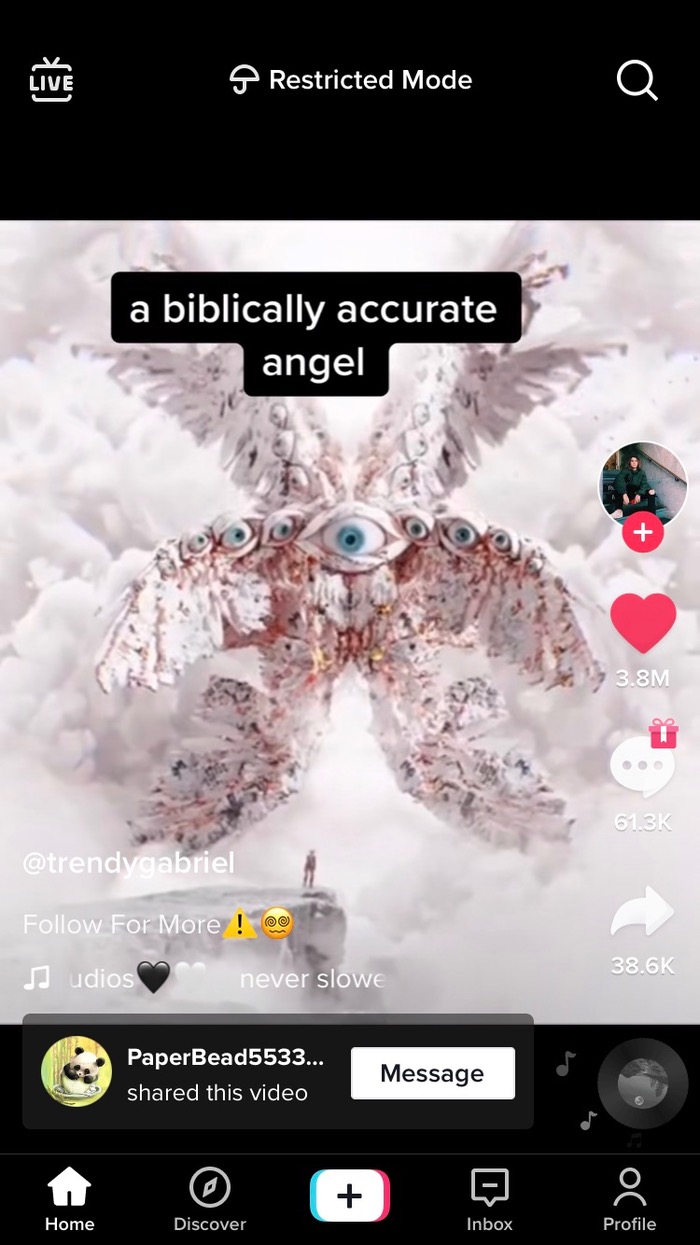Open the creator's profile picture

point(642,486)
